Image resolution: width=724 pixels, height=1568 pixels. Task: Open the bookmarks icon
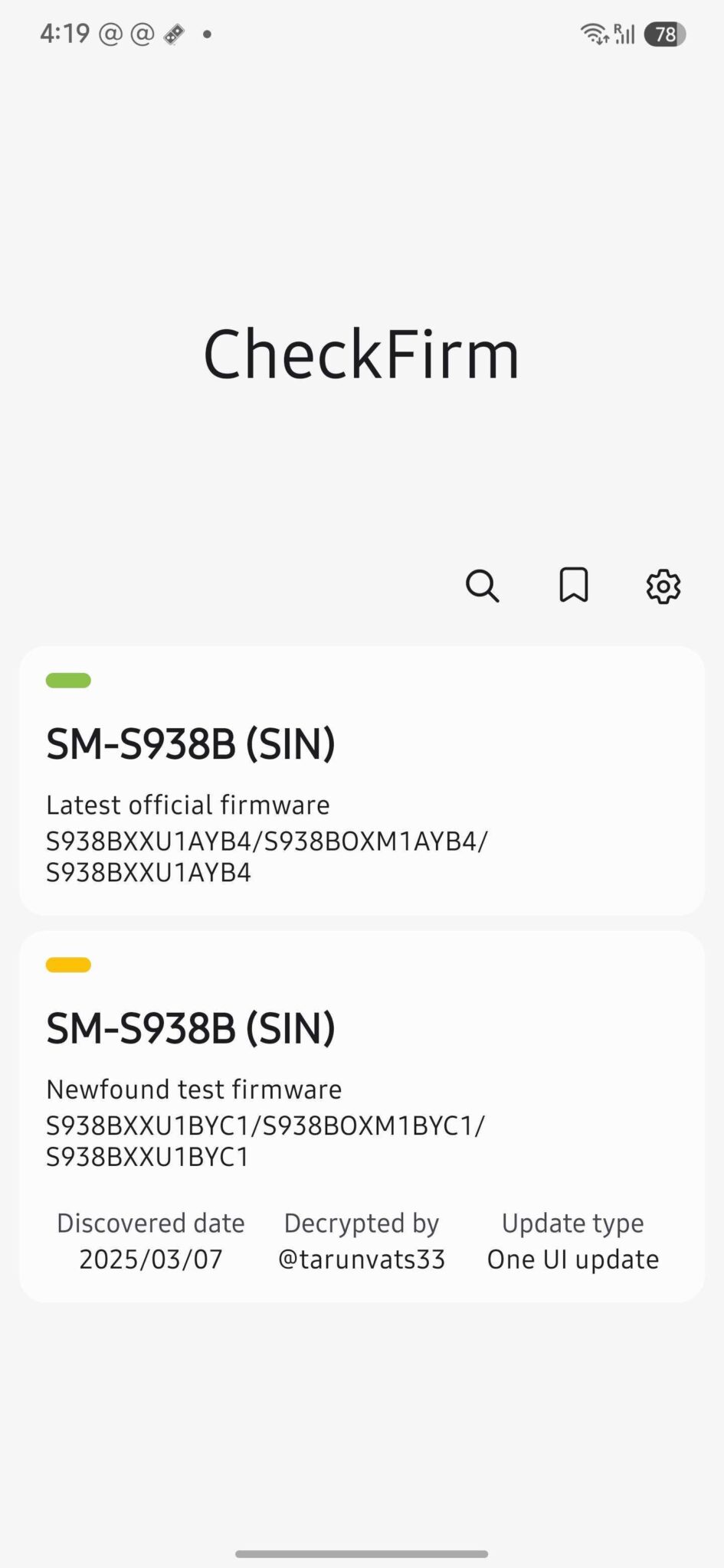pos(574,586)
